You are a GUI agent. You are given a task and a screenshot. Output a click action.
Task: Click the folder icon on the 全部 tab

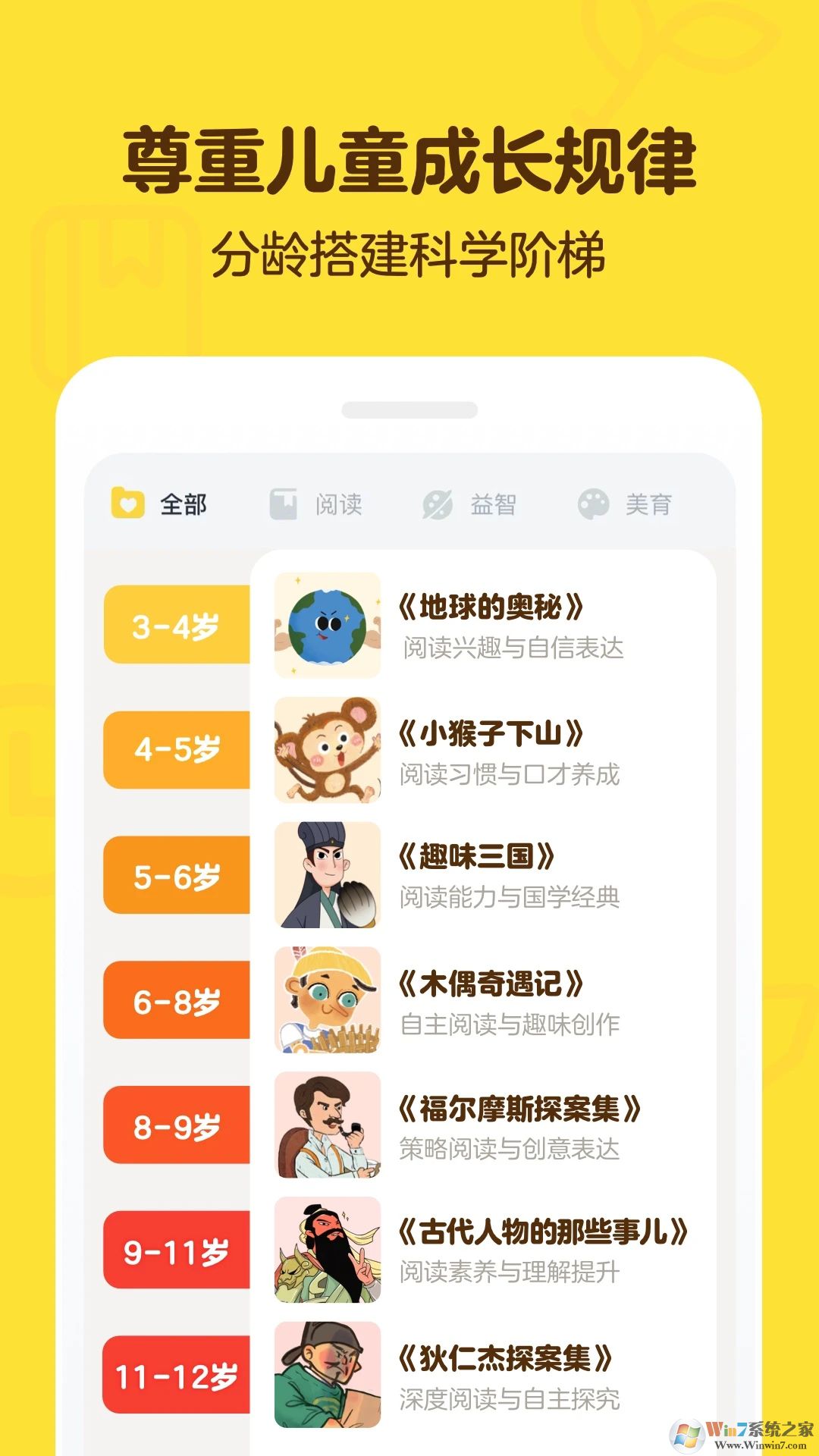tap(129, 504)
